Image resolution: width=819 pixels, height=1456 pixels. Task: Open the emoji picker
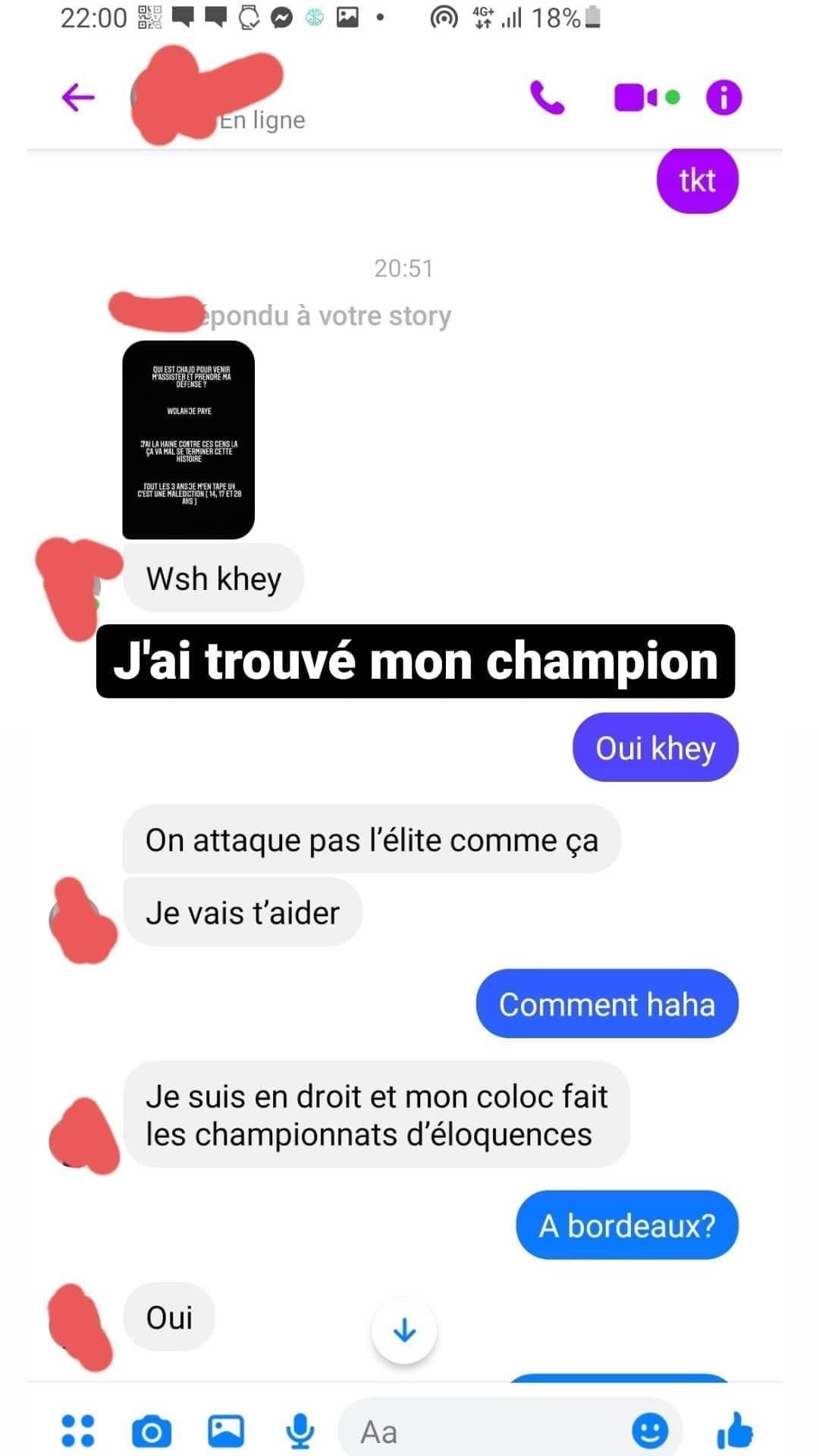click(650, 1432)
